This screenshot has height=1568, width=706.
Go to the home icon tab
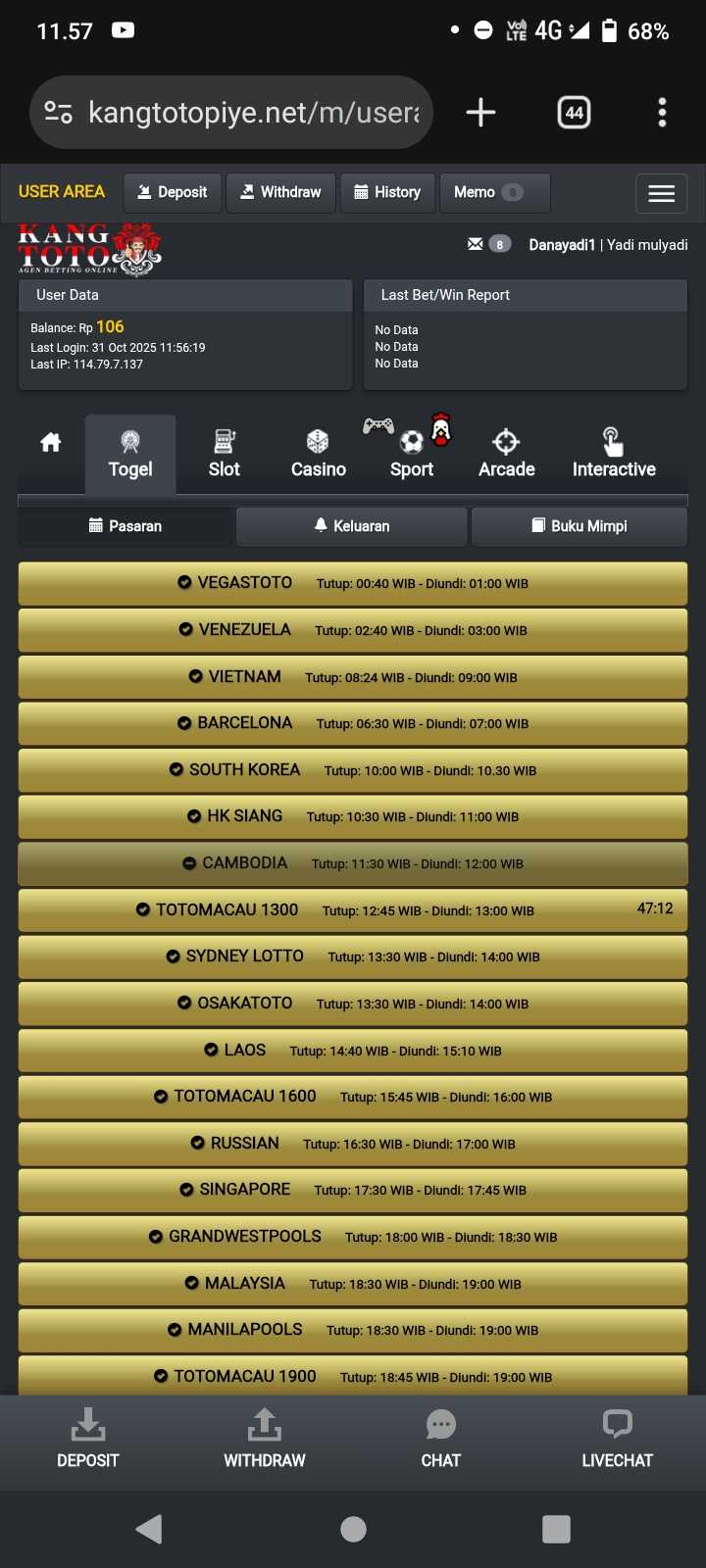51,443
